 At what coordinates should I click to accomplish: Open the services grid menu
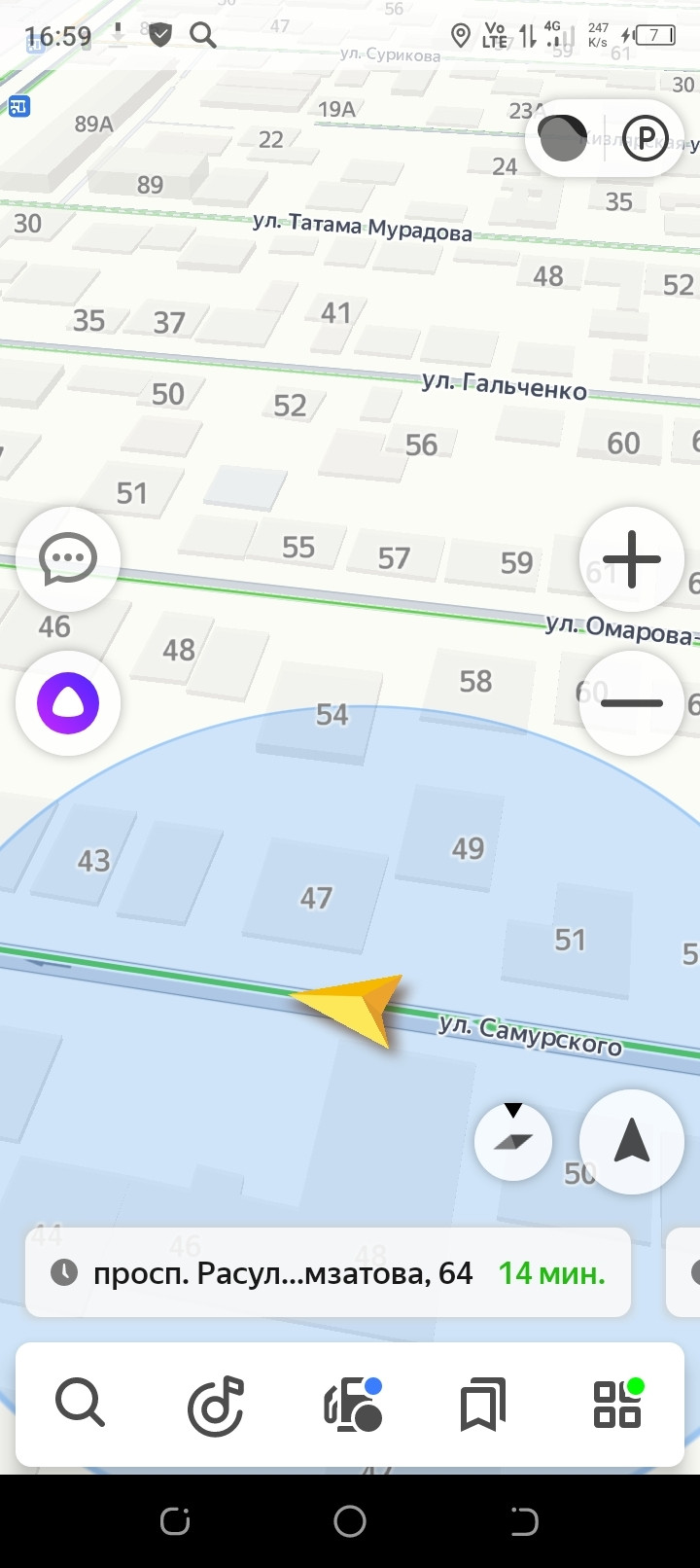[618, 1405]
